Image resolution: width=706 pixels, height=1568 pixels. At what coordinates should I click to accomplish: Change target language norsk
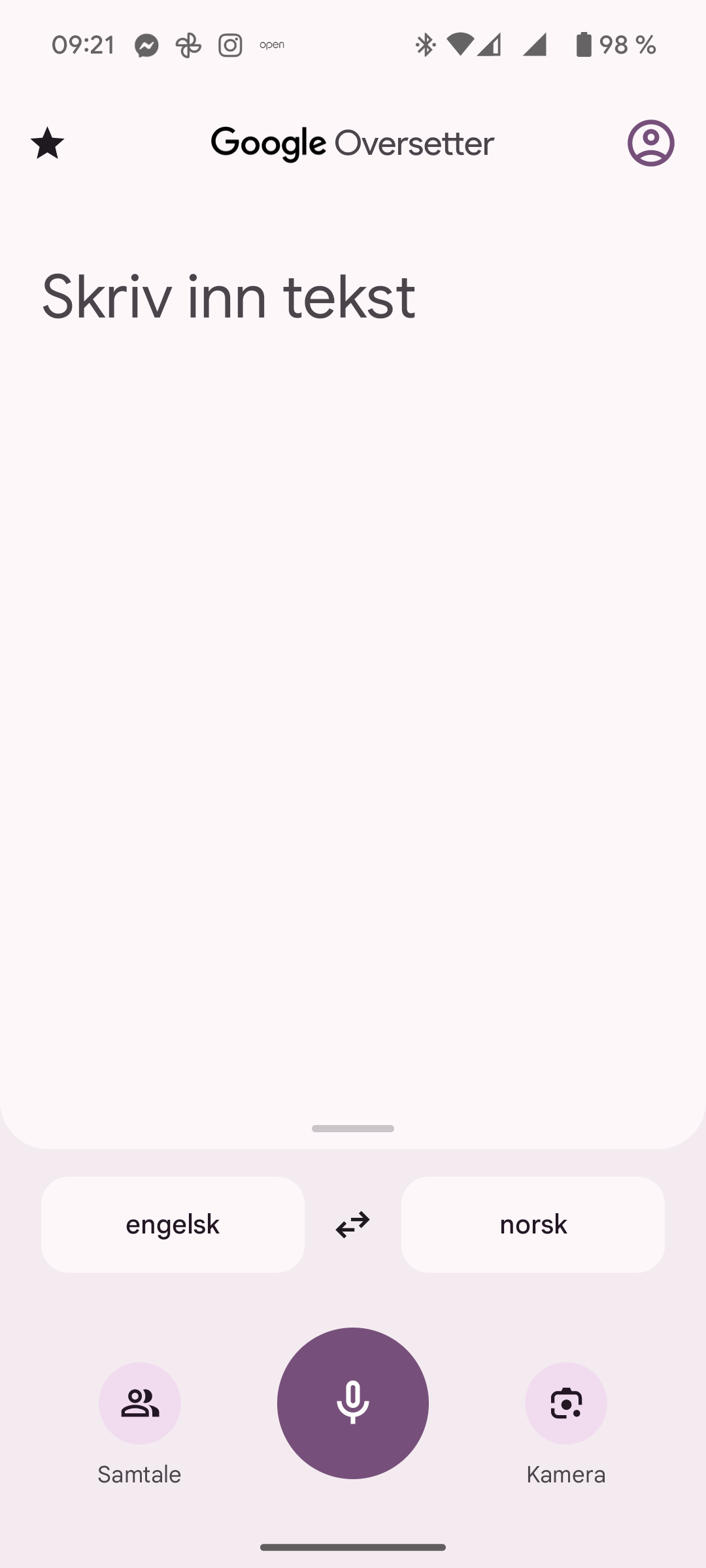click(533, 1224)
